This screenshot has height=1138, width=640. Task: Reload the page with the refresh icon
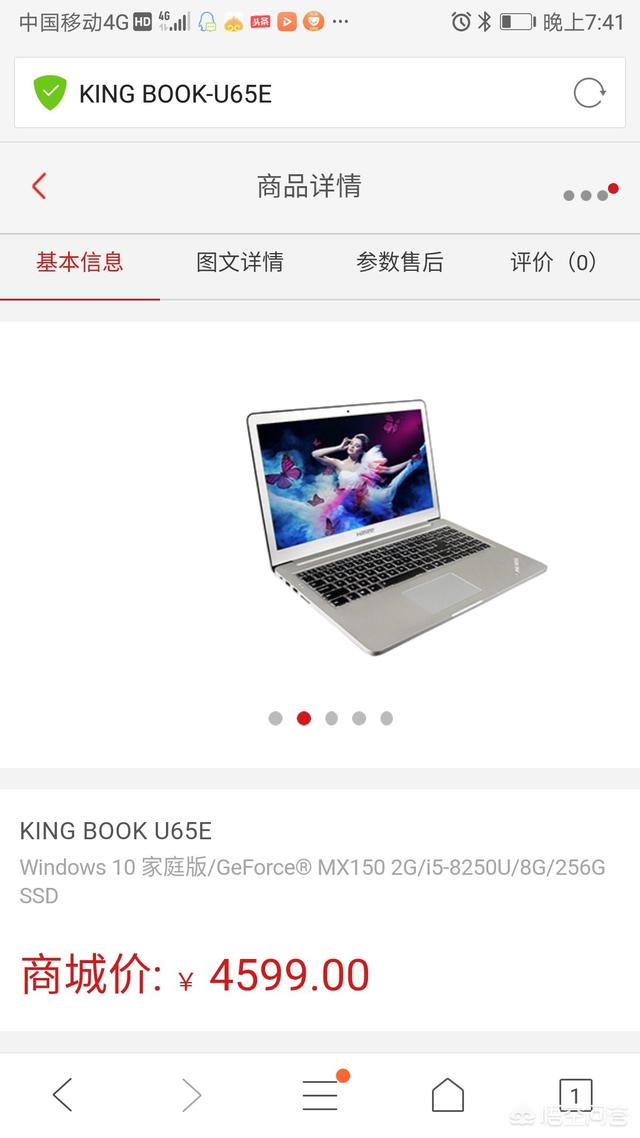(x=589, y=93)
